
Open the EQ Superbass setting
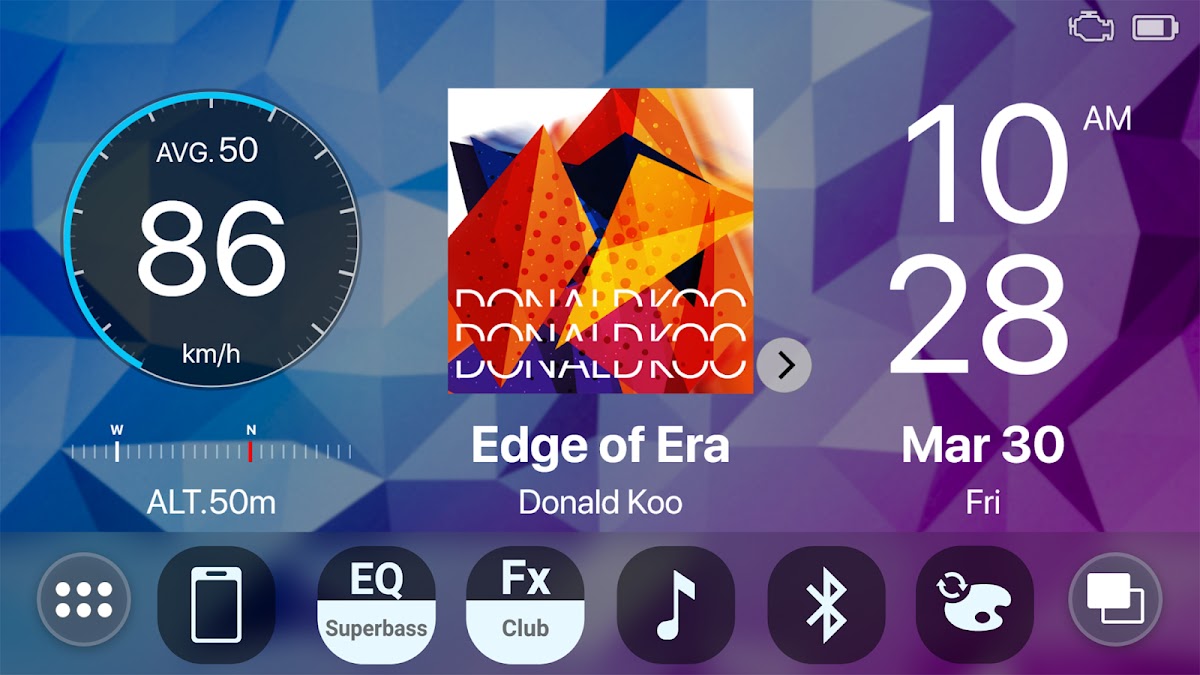[x=376, y=604]
